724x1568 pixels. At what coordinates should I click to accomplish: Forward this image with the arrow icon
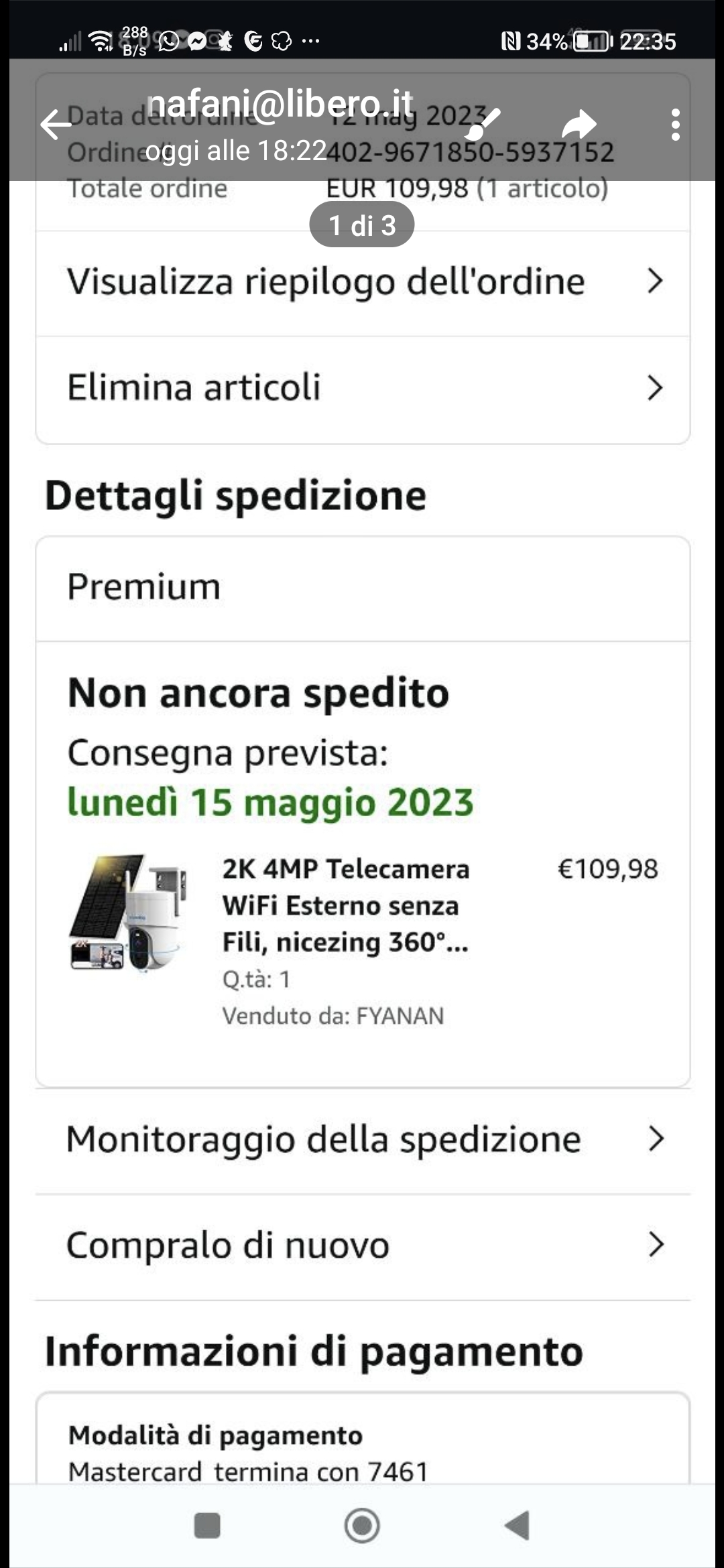click(579, 125)
